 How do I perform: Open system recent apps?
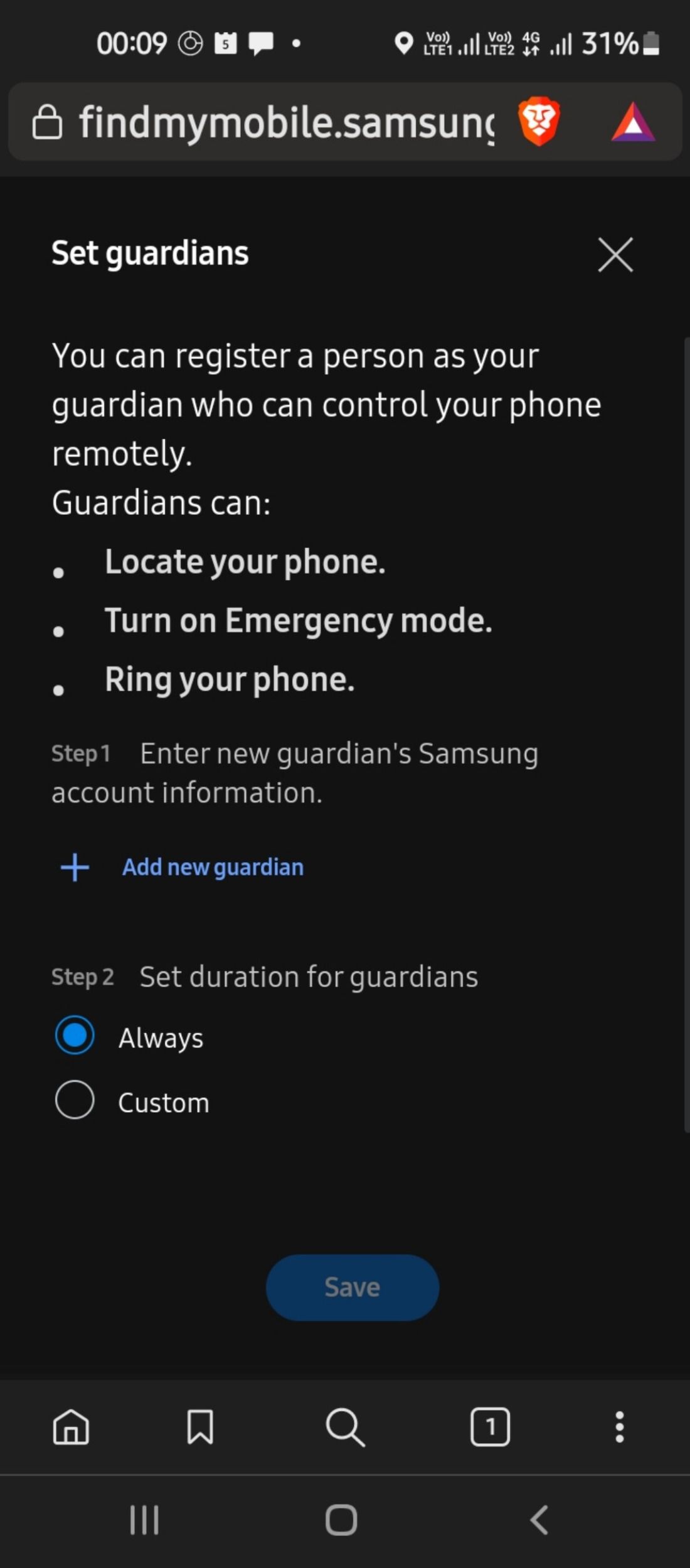click(x=144, y=1520)
